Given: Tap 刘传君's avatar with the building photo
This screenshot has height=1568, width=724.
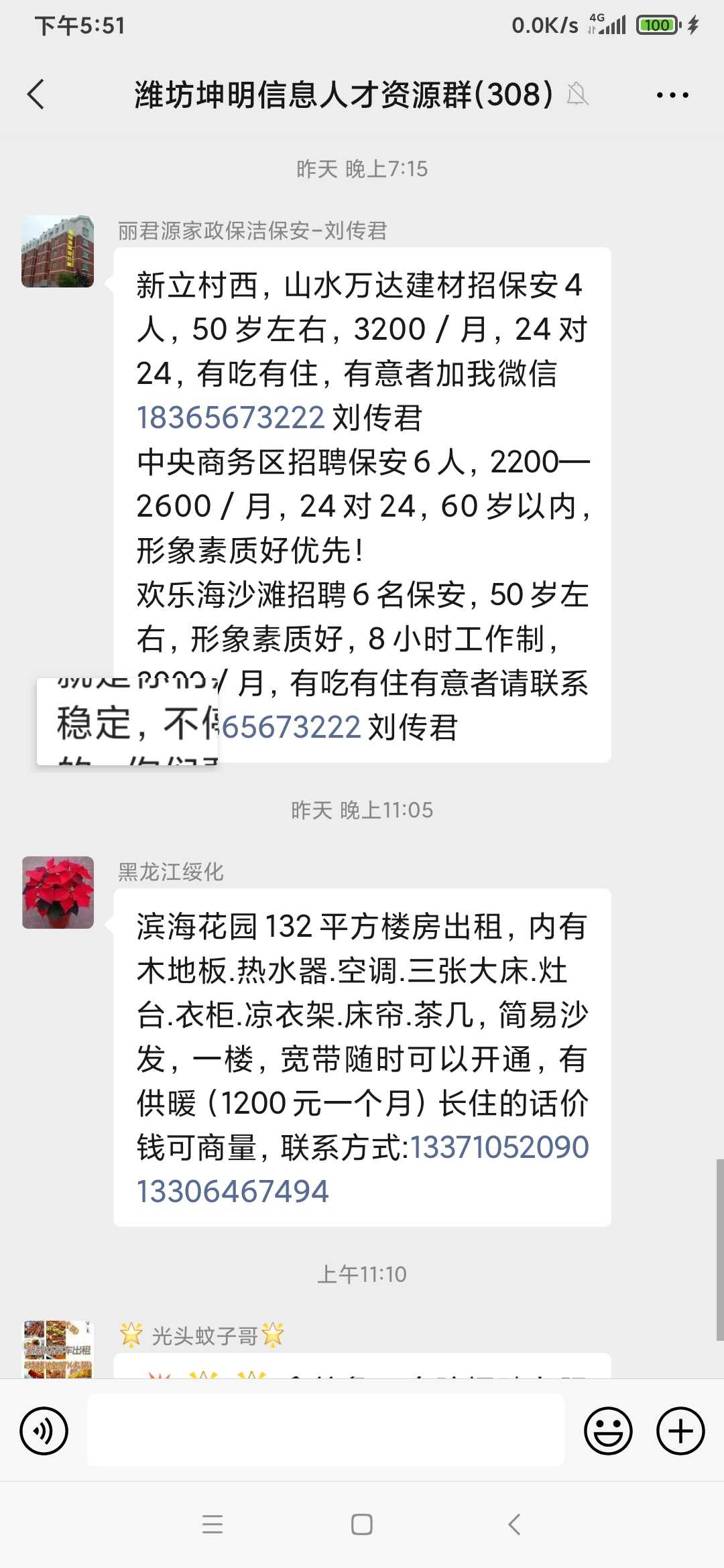Looking at the screenshot, I should tap(58, 251).
